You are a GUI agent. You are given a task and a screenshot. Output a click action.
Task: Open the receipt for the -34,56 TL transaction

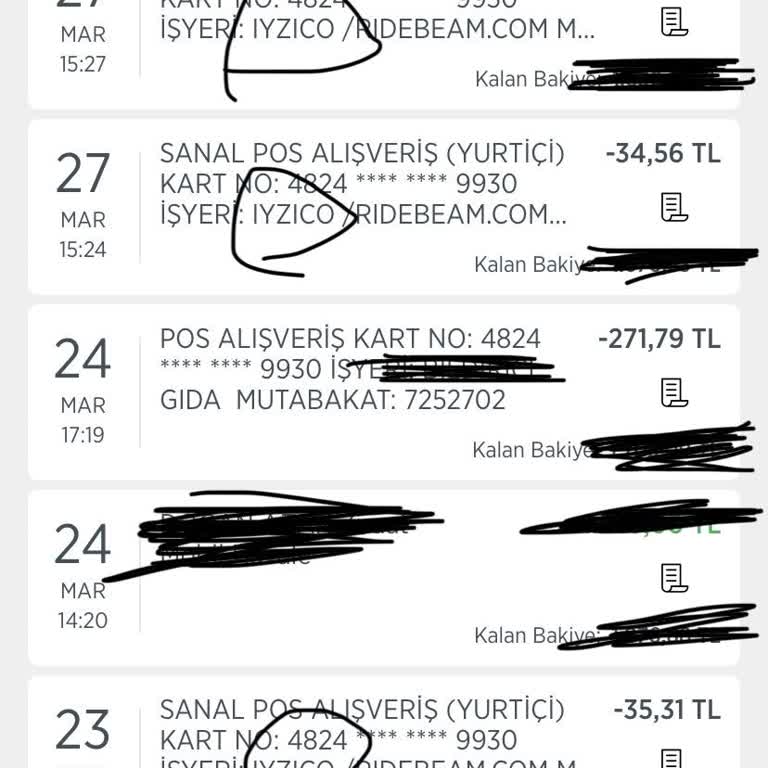click(675, 207)
